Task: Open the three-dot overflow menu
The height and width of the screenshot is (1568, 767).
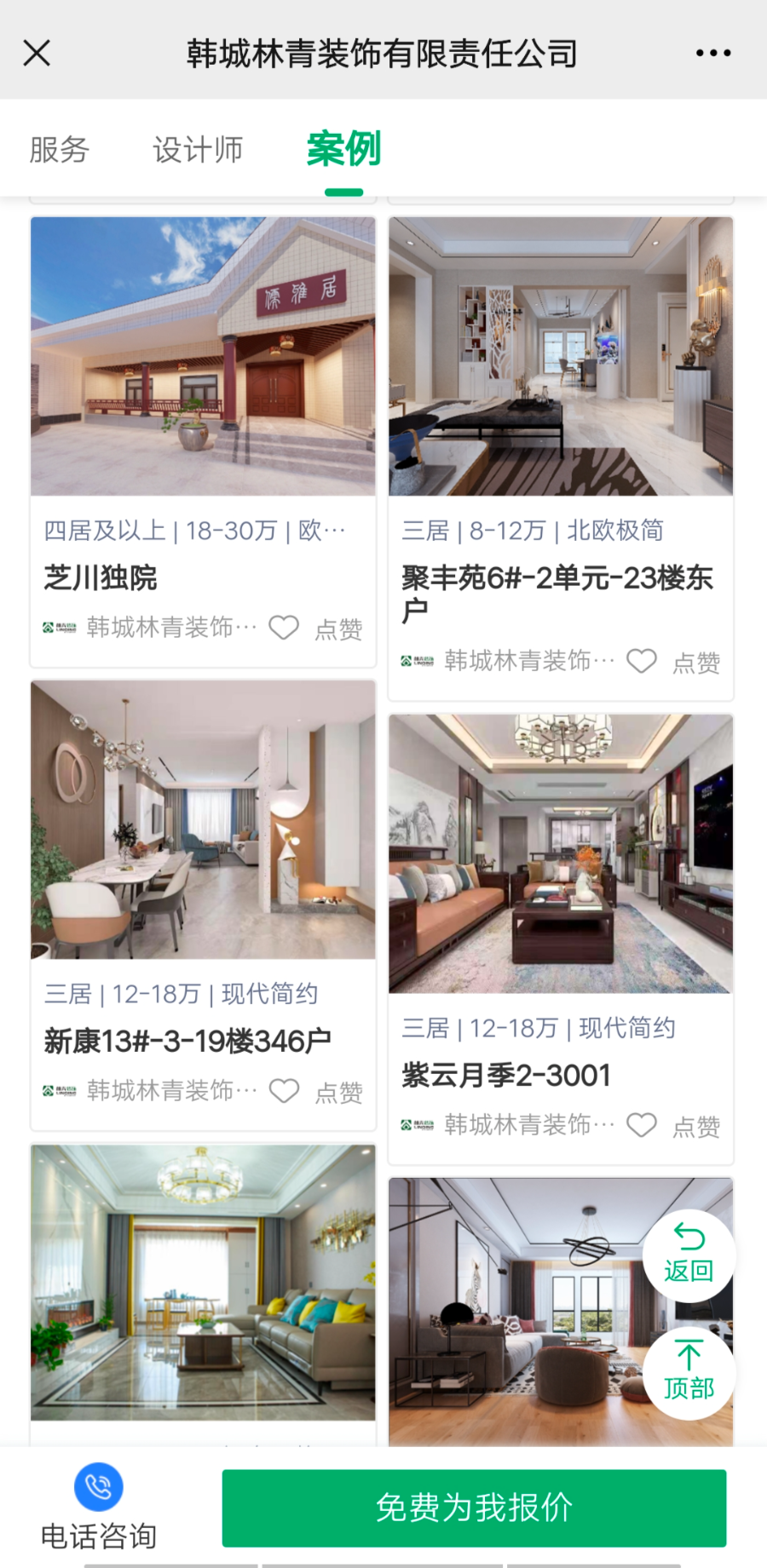Action: point(712,53)
